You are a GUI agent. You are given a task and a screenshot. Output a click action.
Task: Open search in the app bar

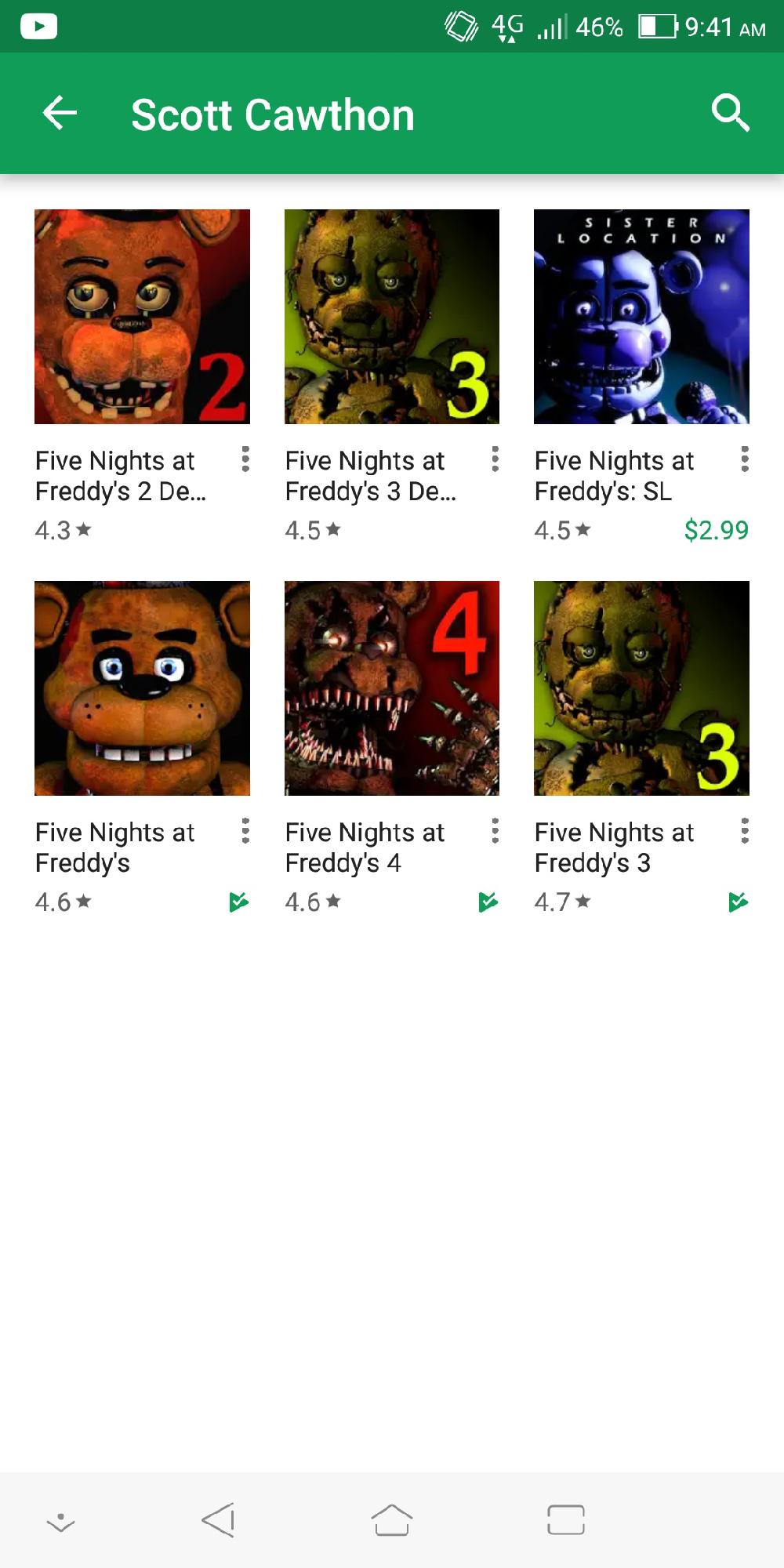[x=730, y=114]
